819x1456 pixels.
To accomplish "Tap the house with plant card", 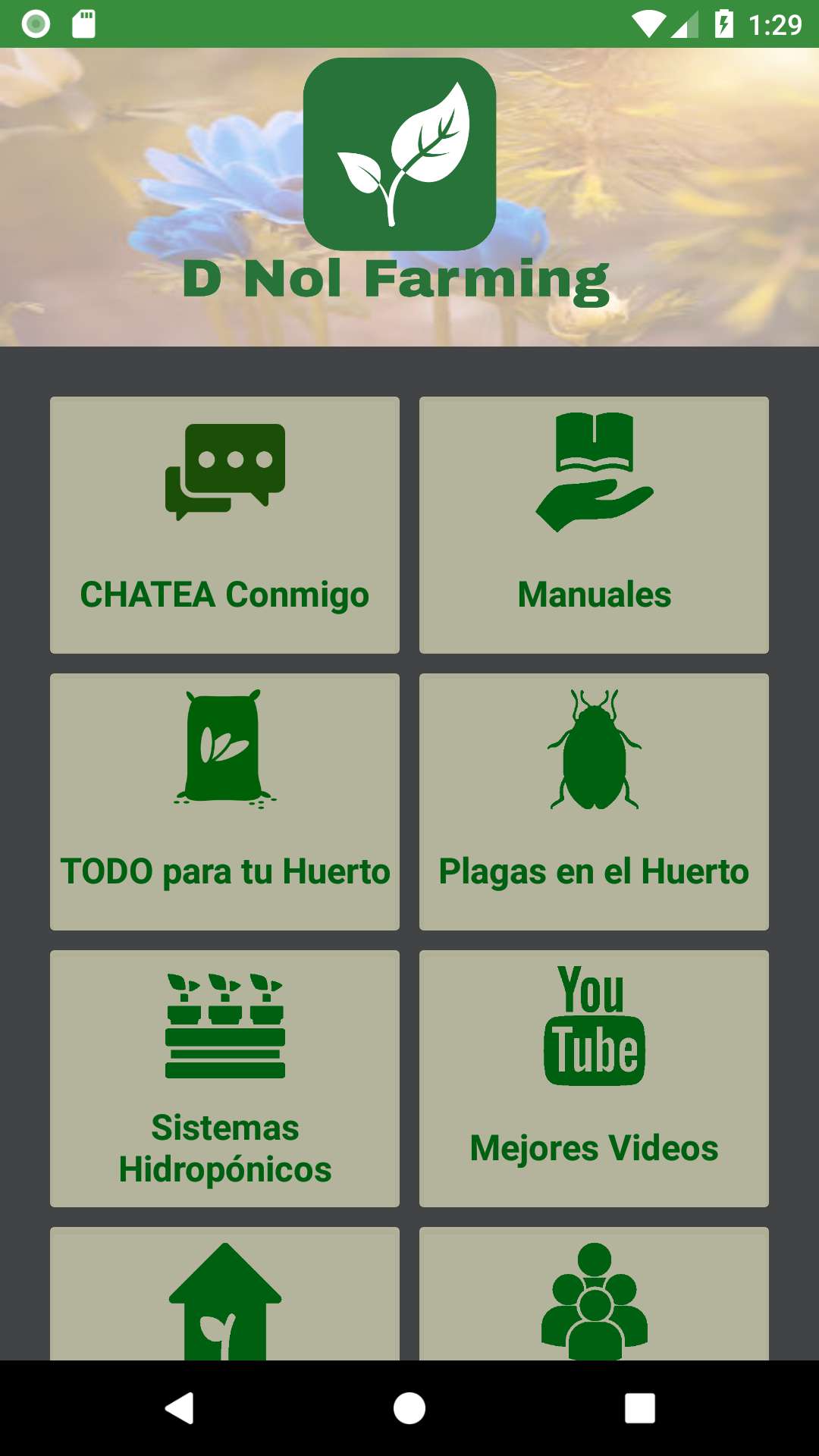I will pyautogui.click(x=224, y=1297).
